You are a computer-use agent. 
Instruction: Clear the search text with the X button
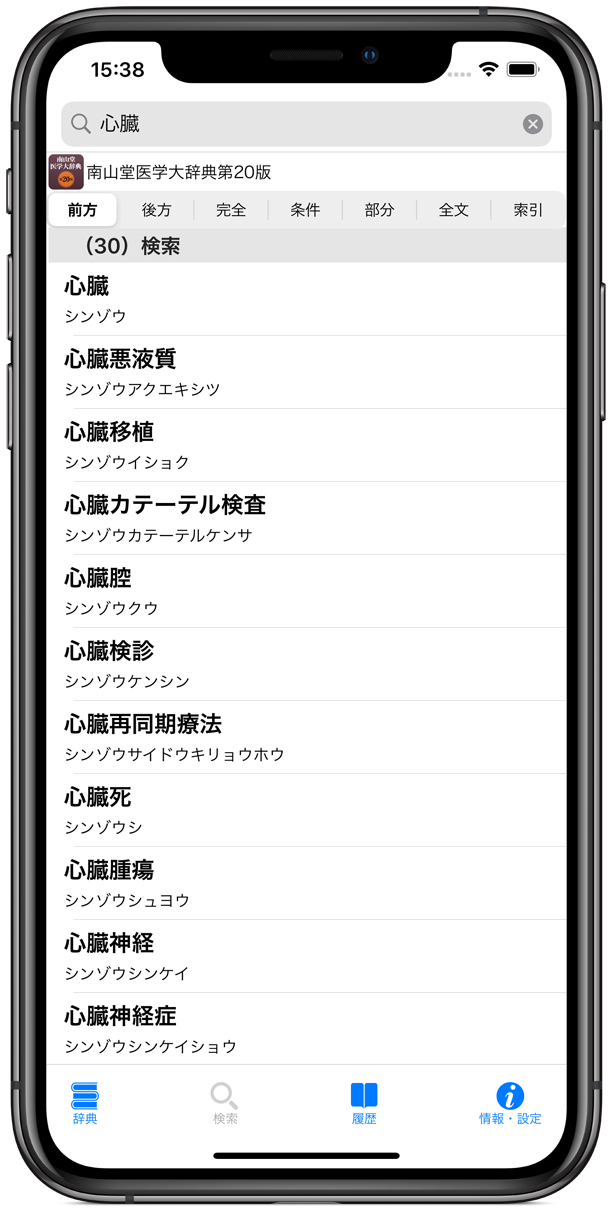point(533,124)
